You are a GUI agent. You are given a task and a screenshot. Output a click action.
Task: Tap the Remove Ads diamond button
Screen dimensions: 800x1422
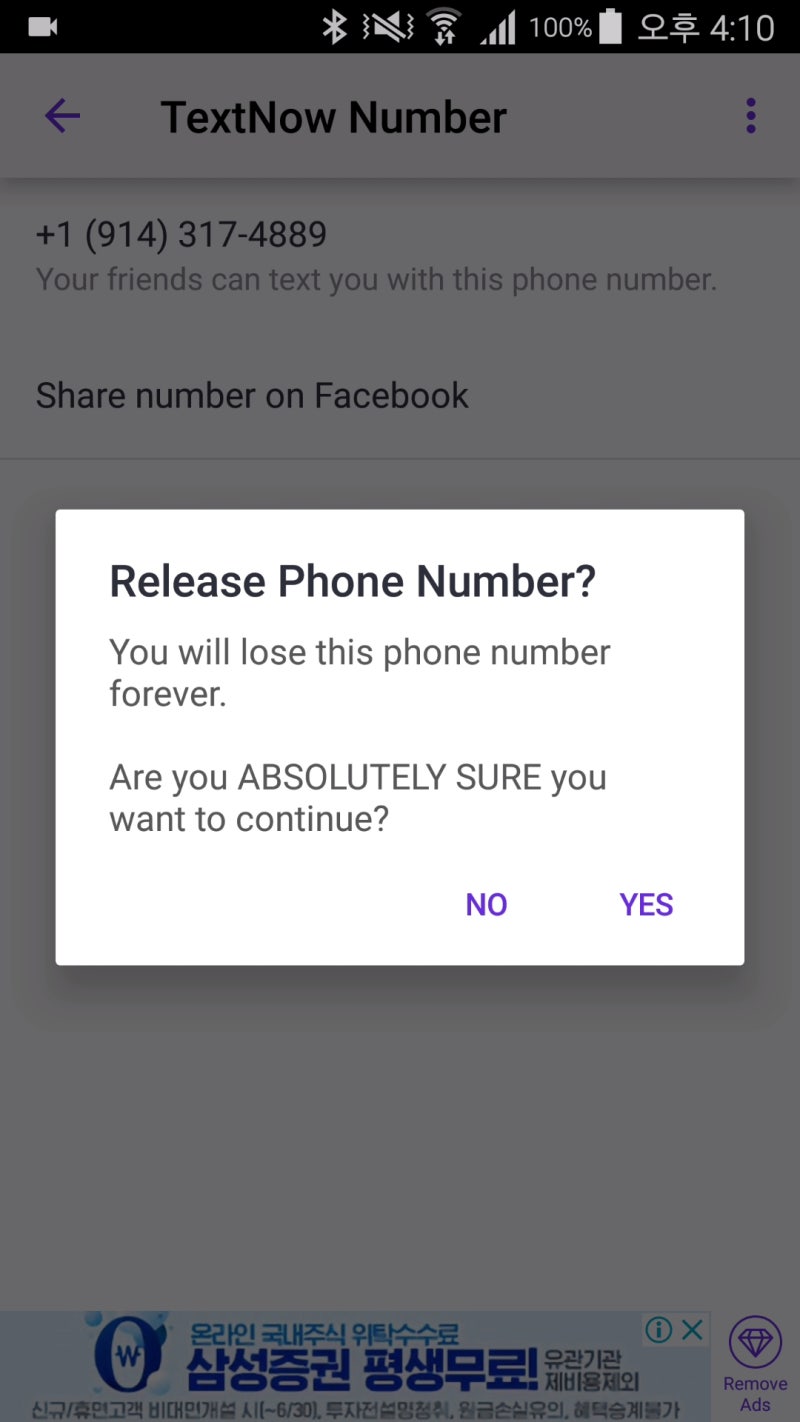point(755,1366)
